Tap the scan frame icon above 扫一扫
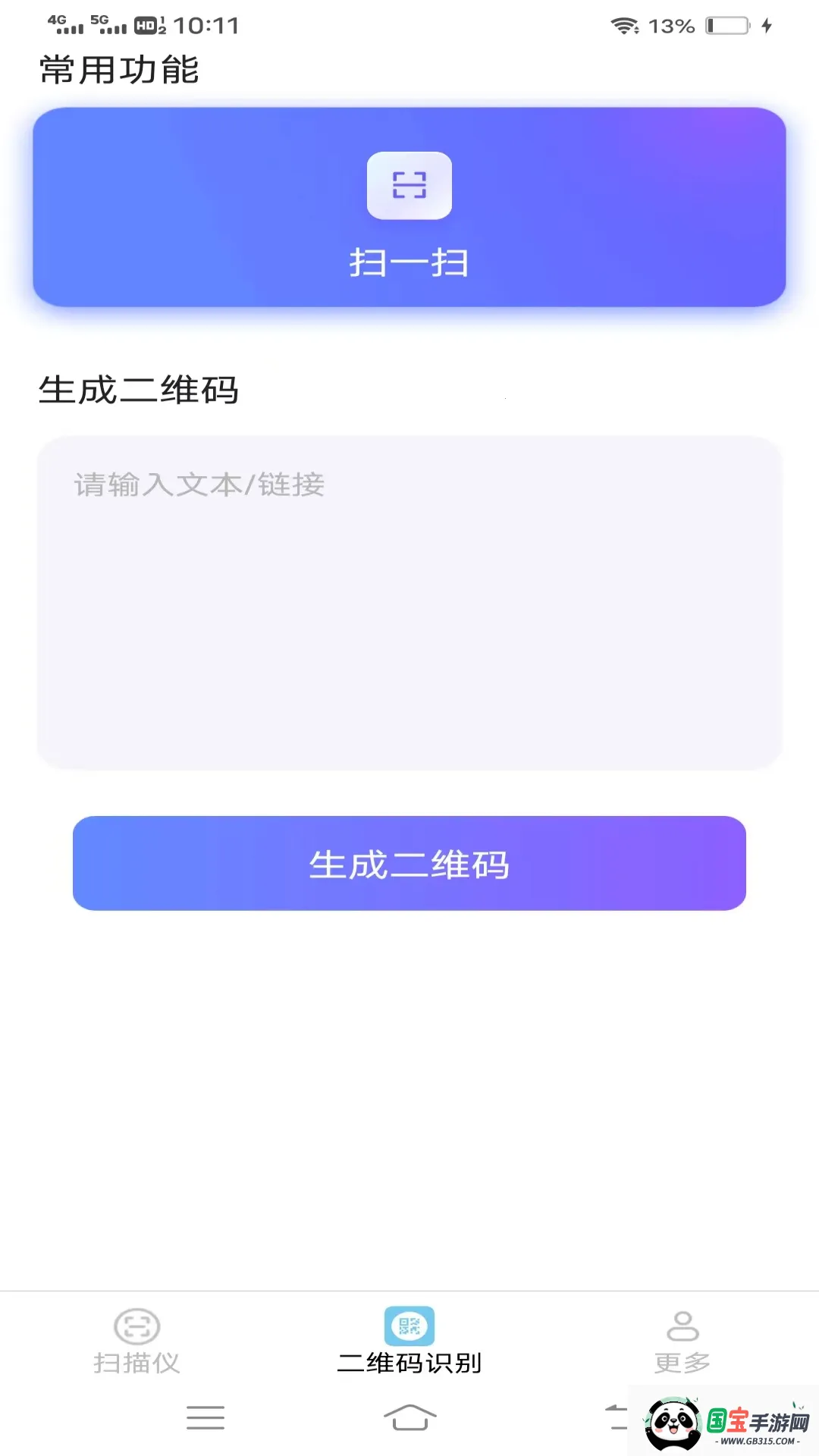The width and height of the screenshot is (819, 1456). pos(409,187)
